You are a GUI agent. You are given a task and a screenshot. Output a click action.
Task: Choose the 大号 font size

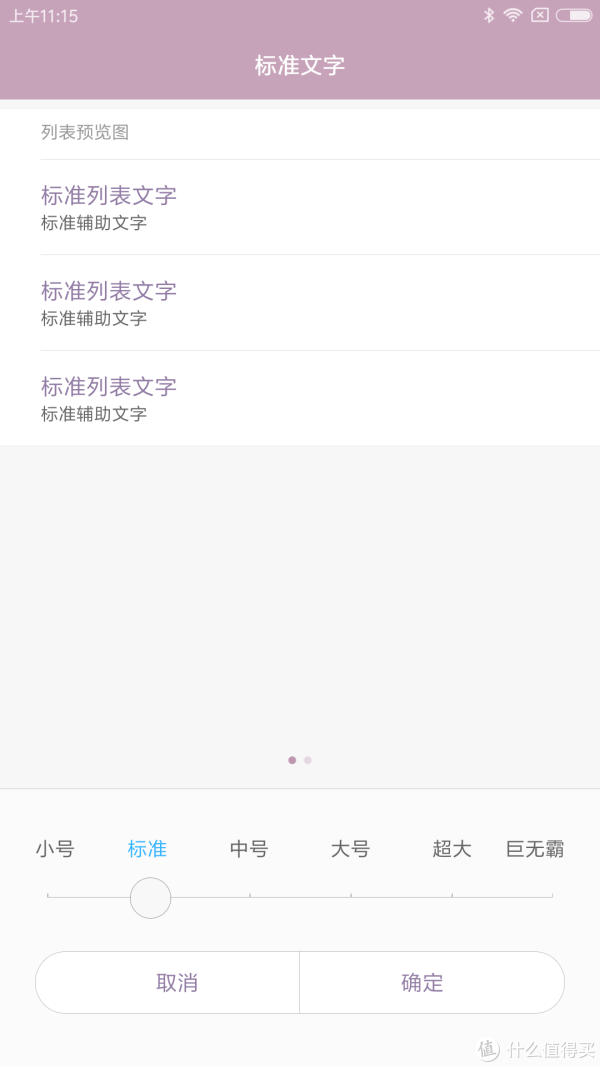tap(350, 849)
